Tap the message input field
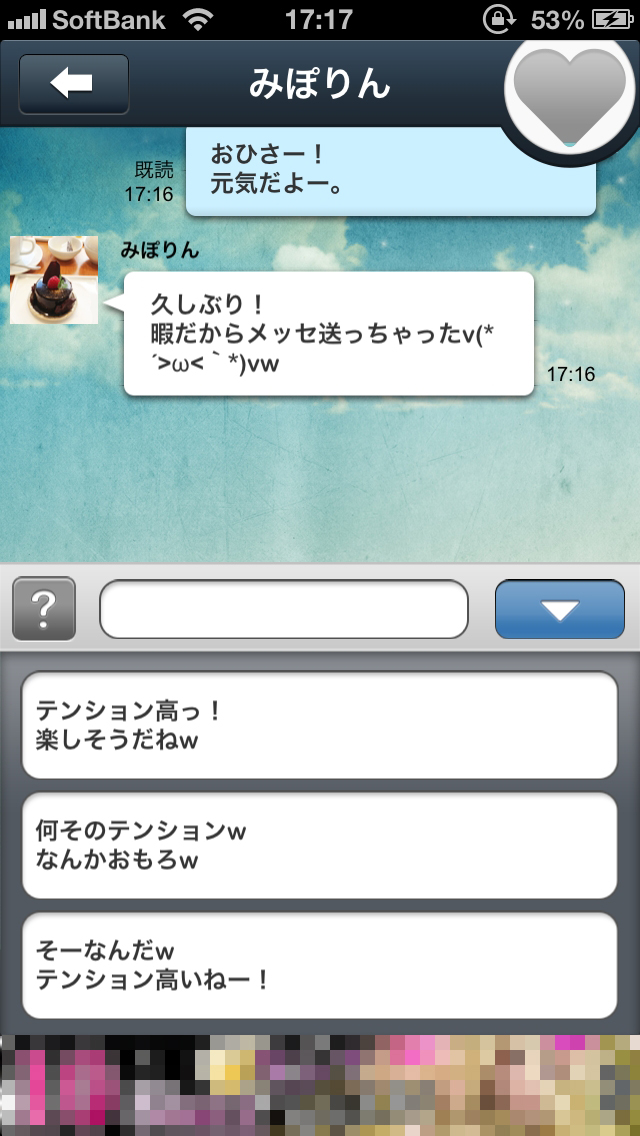The width and height of the screenshot is (640, 1136). click(284, 608)
